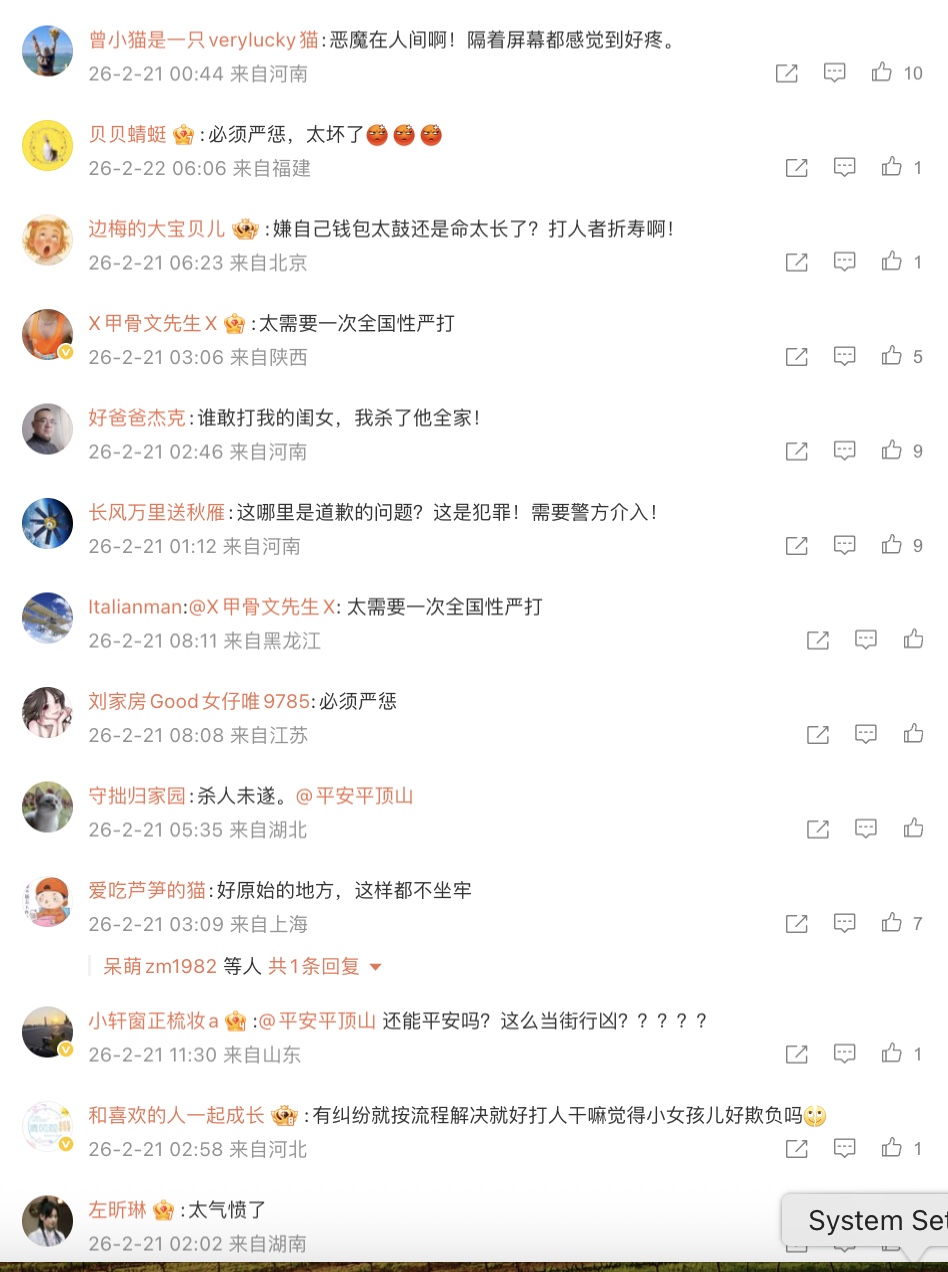Open 好爸爸杰克's profile
948x1272 pixels.
point(137,418)
